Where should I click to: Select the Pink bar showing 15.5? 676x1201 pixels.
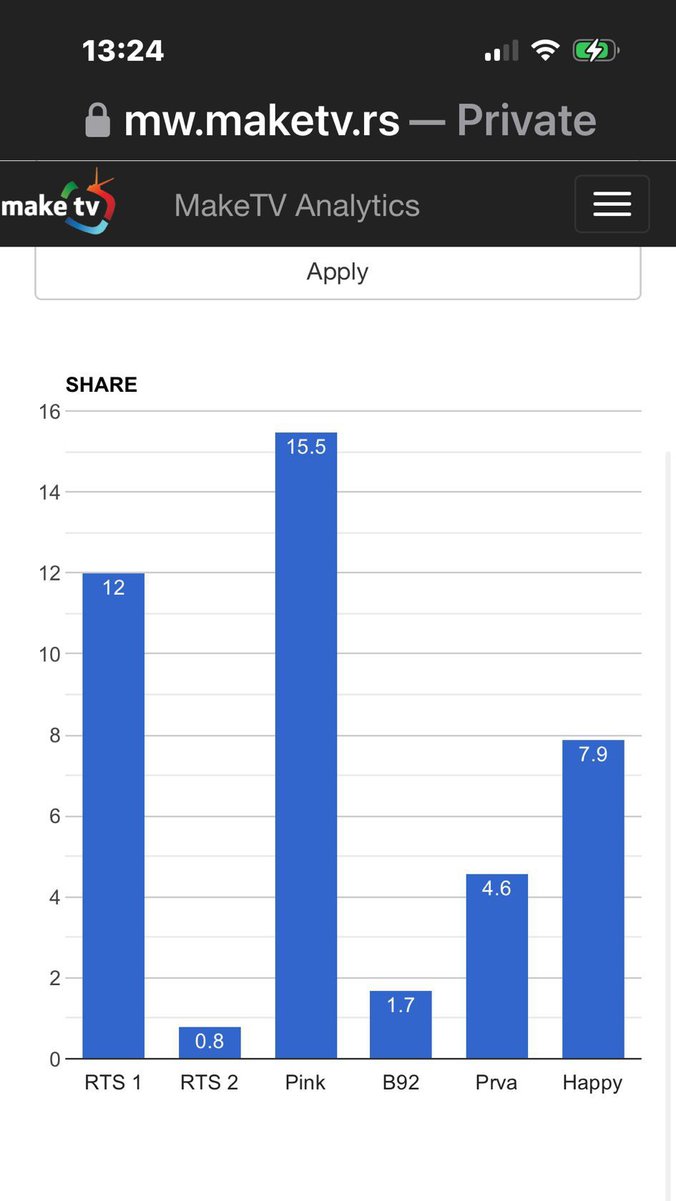[306, 745]
